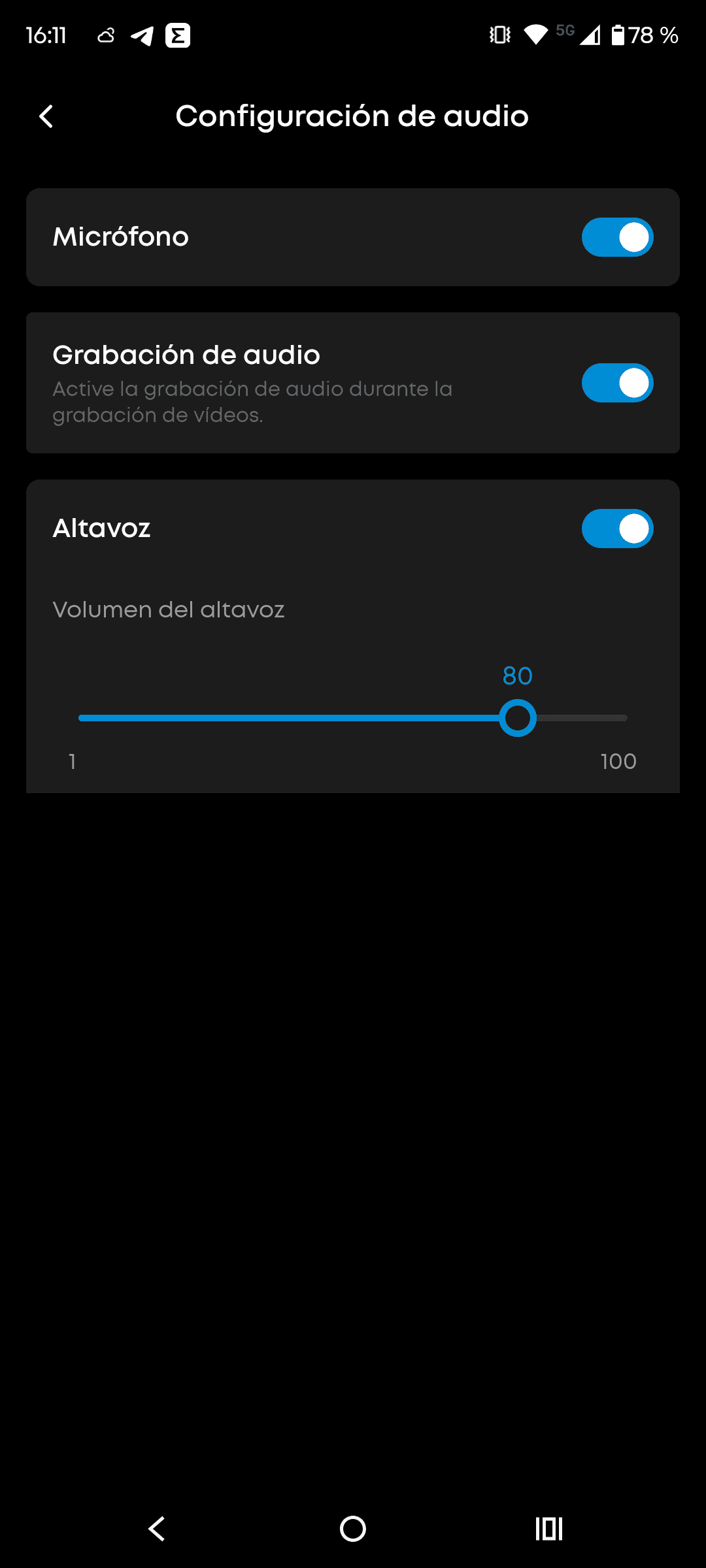The image size is (706, 1568).
Task: Go to the system home screen
Action: click(x=353, y=1529)
